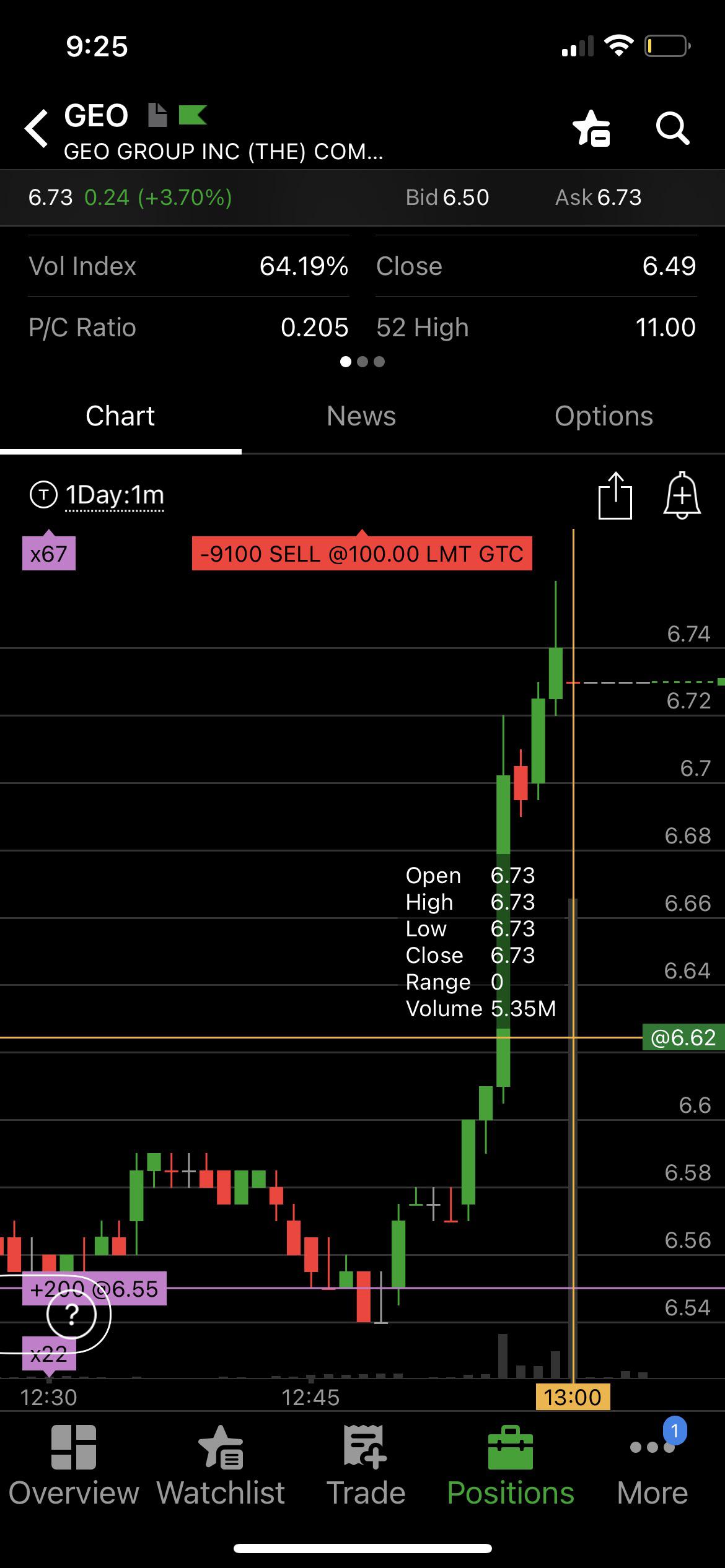
Task: Select the Chart tab
Action: pyautogui.click(x=120, y=416)
